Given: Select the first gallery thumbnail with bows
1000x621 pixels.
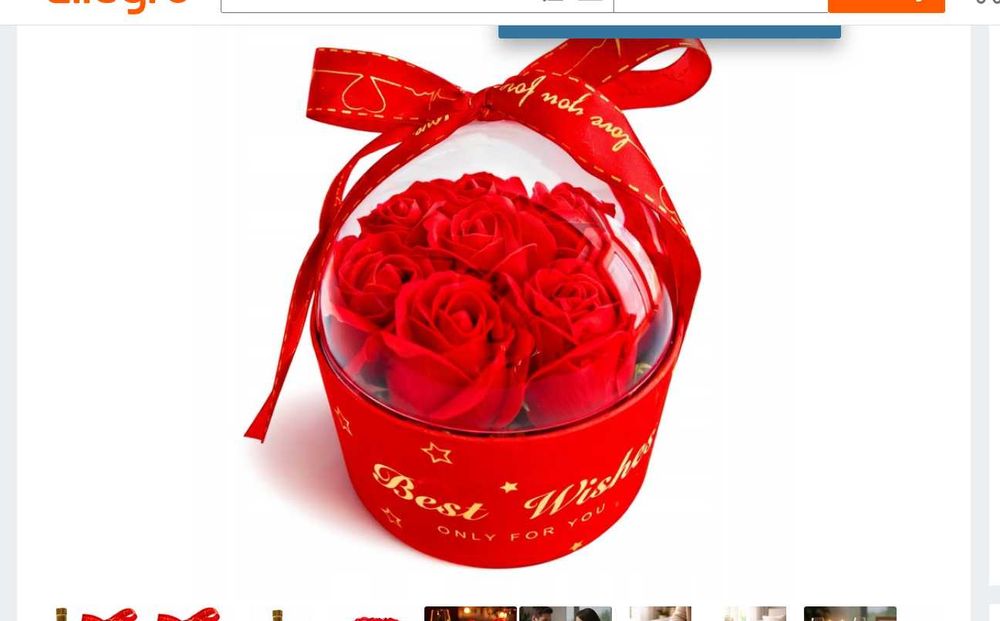Looking at the screenshot, I should 95,613.
